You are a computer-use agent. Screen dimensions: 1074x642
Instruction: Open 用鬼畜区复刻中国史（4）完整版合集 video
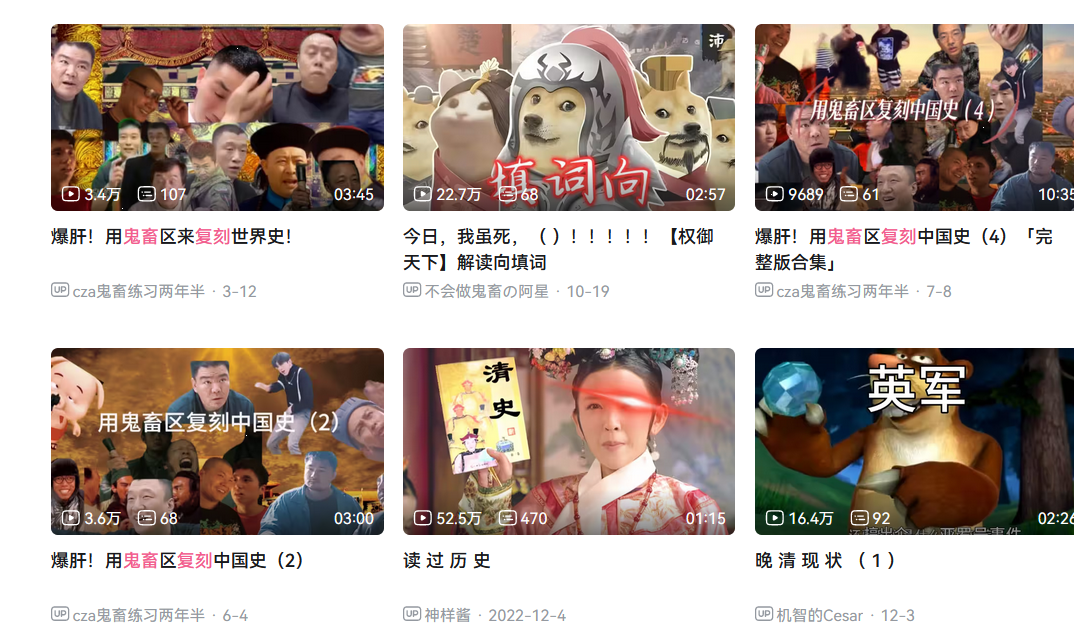click(913, 117)
